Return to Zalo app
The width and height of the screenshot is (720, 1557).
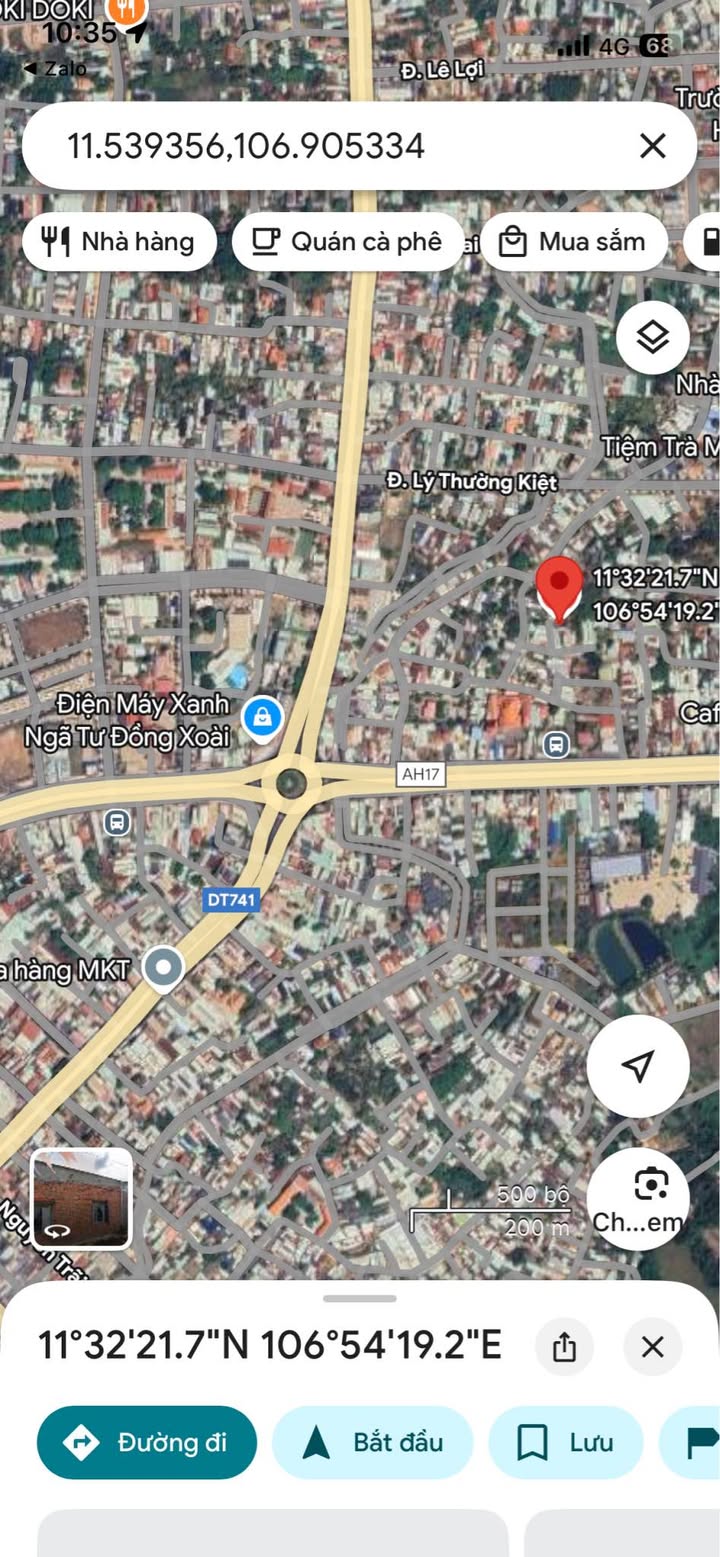[x=56, y=69]
